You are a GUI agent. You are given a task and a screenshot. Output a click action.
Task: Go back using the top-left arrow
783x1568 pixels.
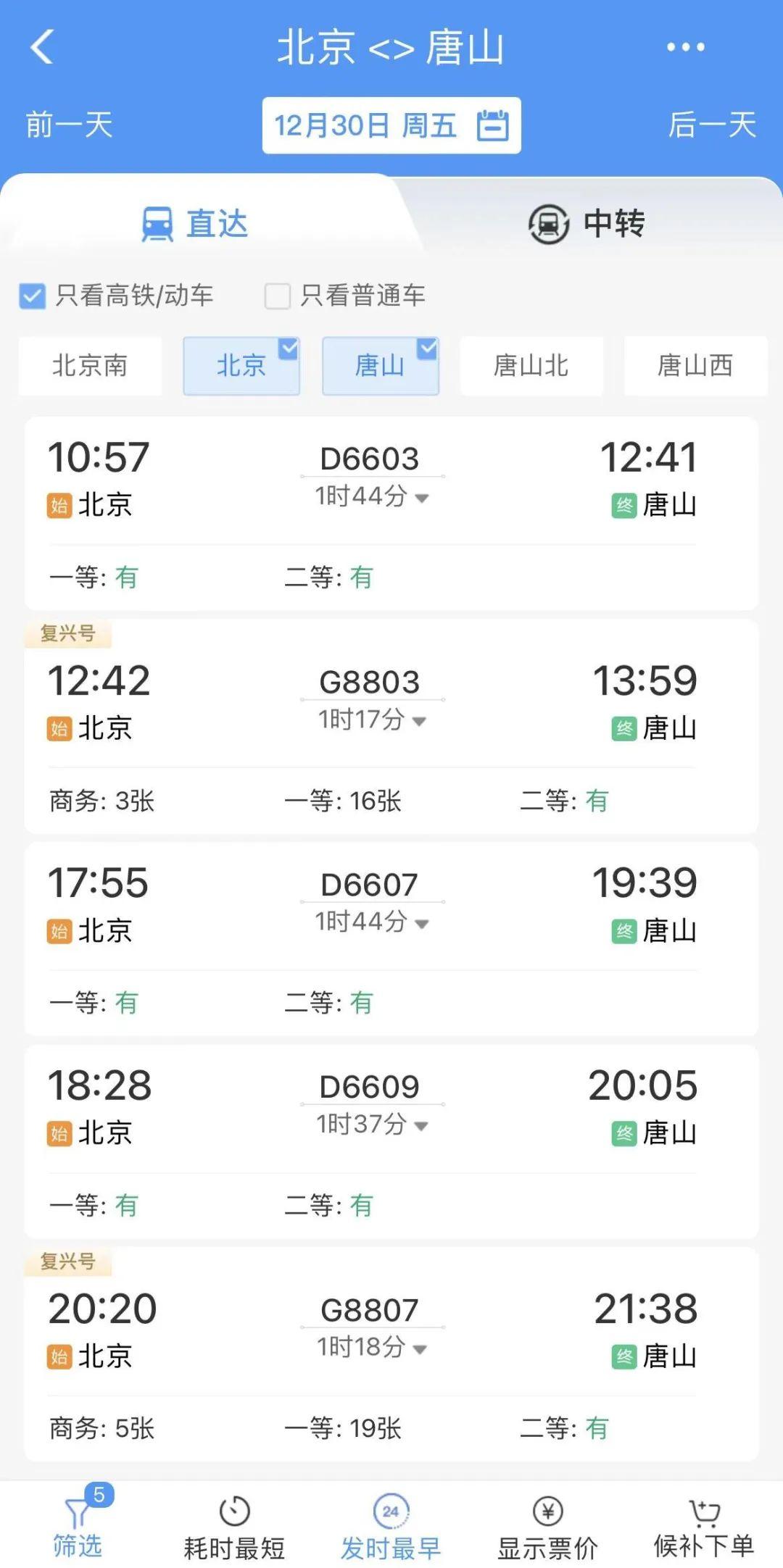(42, 48)
